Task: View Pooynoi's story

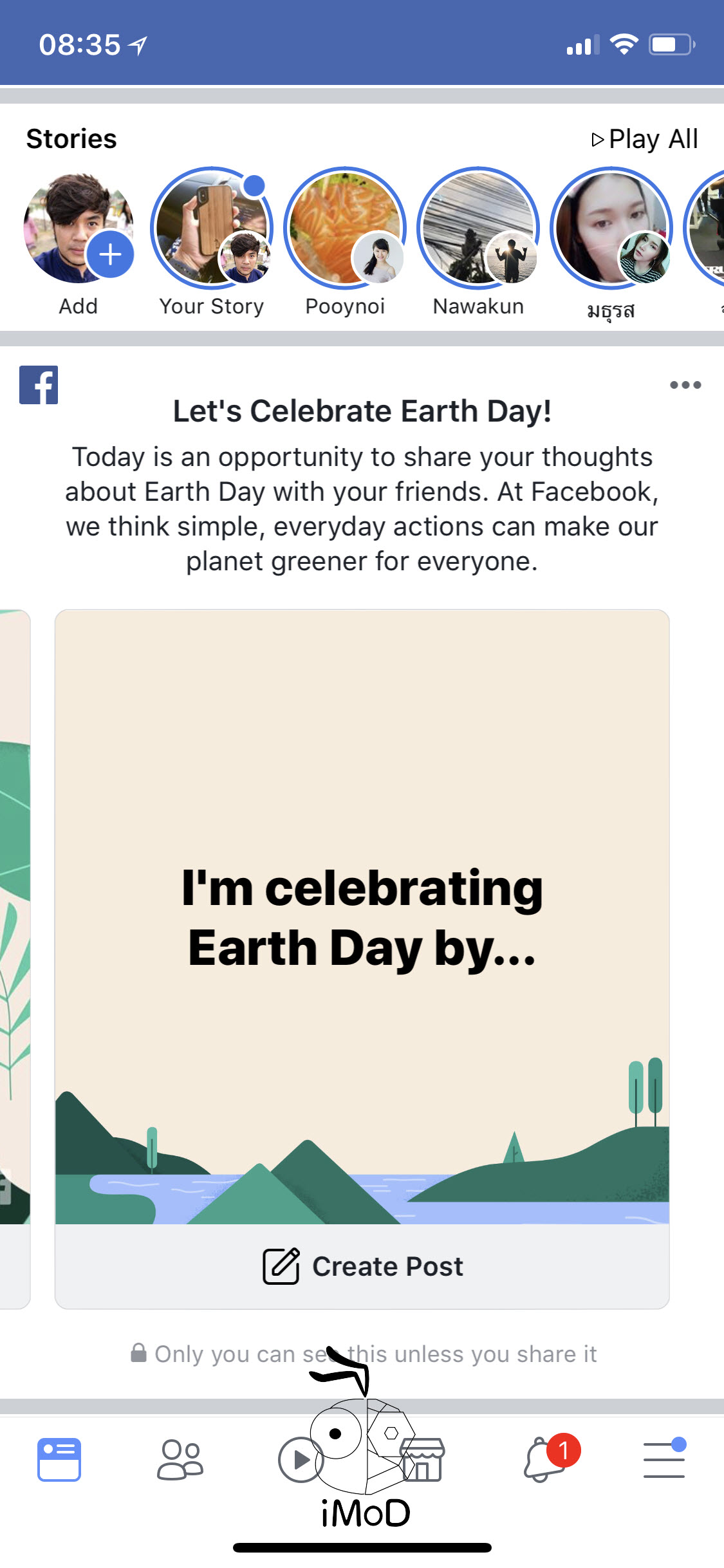Action: (345, 229)
